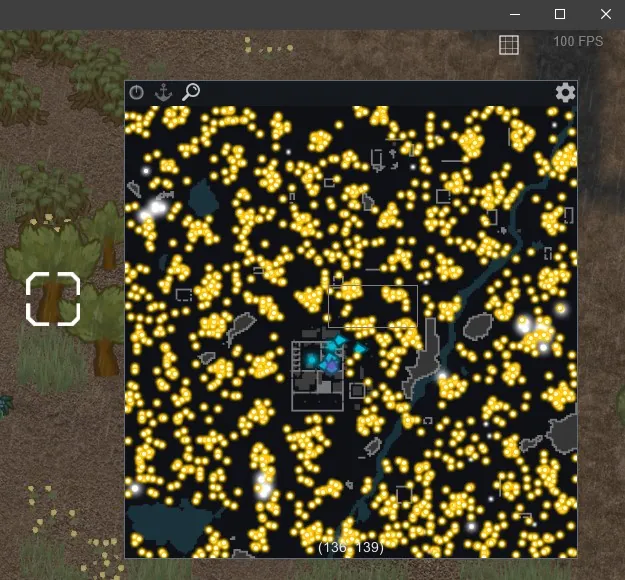Open the minimap magnifier search tool
625x580 pixels.
[190, 93]
